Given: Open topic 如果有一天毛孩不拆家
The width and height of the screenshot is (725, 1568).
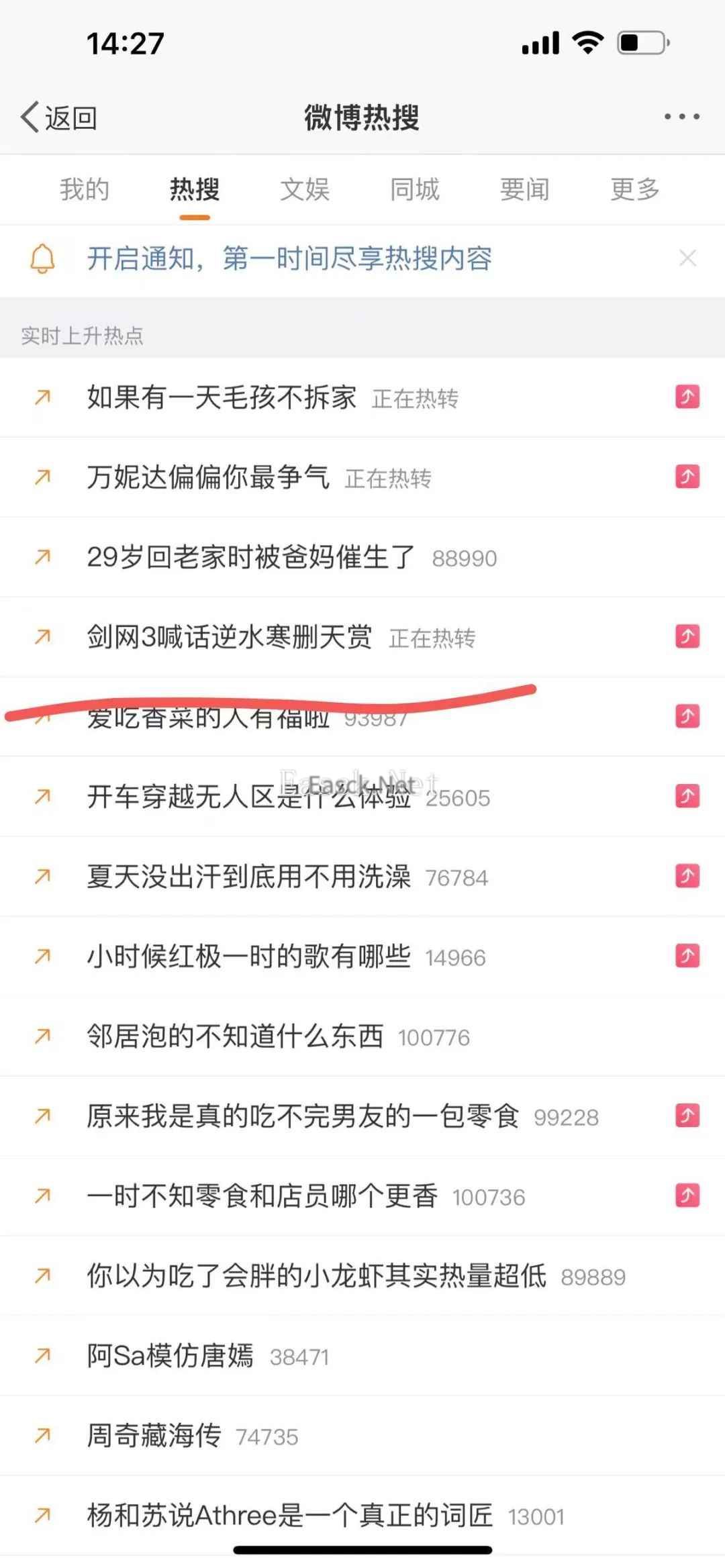Looking at the screenshot, I should coord(222,398).
